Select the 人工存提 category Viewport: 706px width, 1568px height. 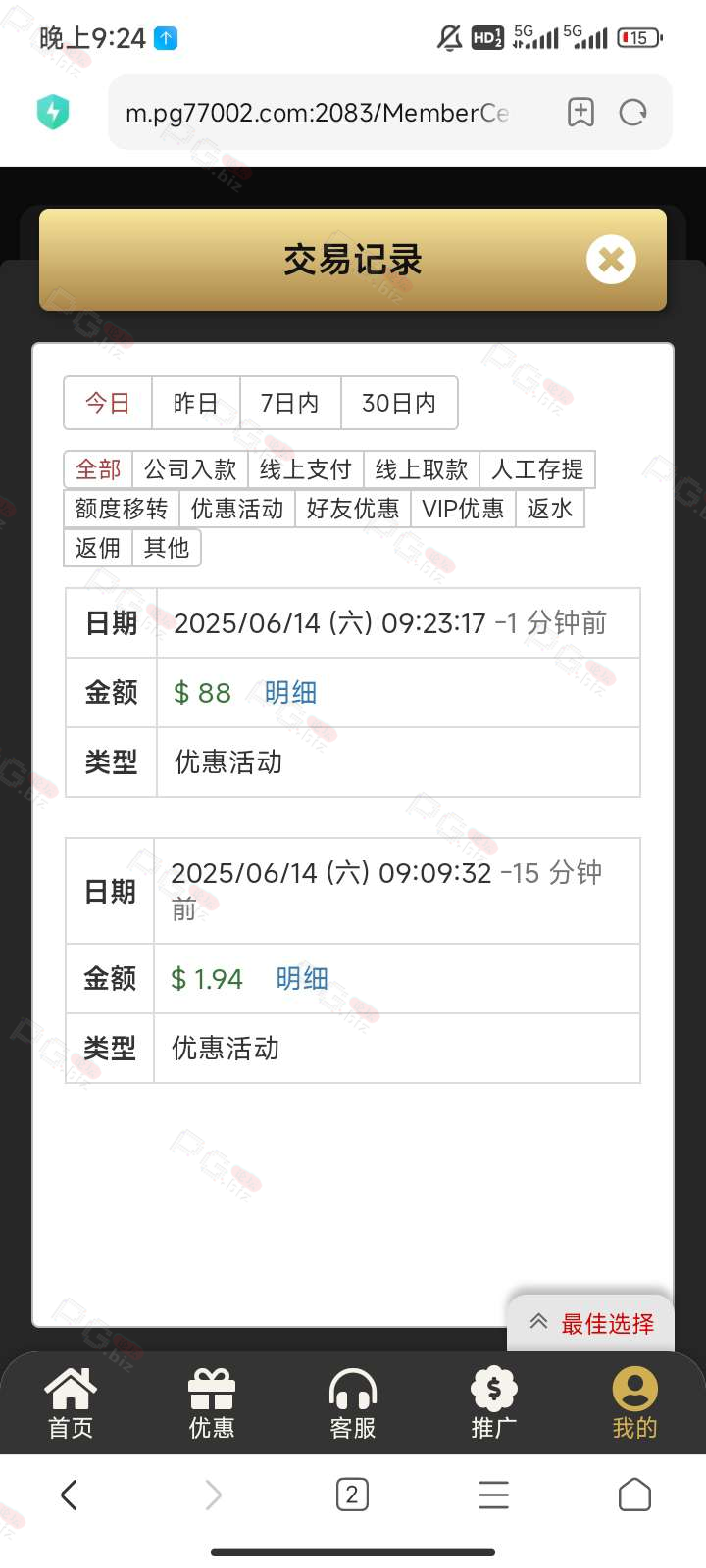tap(537, 469)
